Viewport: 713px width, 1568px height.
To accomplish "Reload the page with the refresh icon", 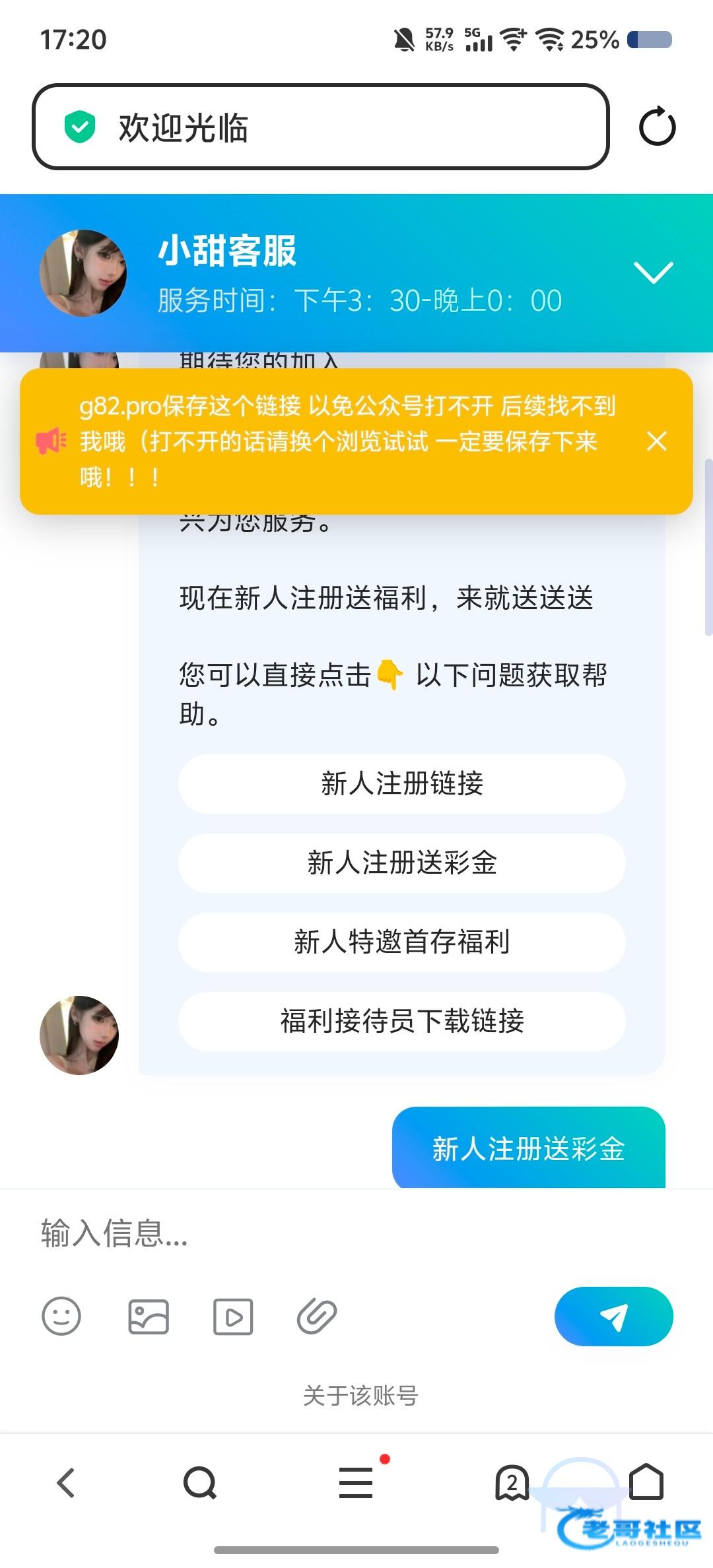I will pos(657,127).
